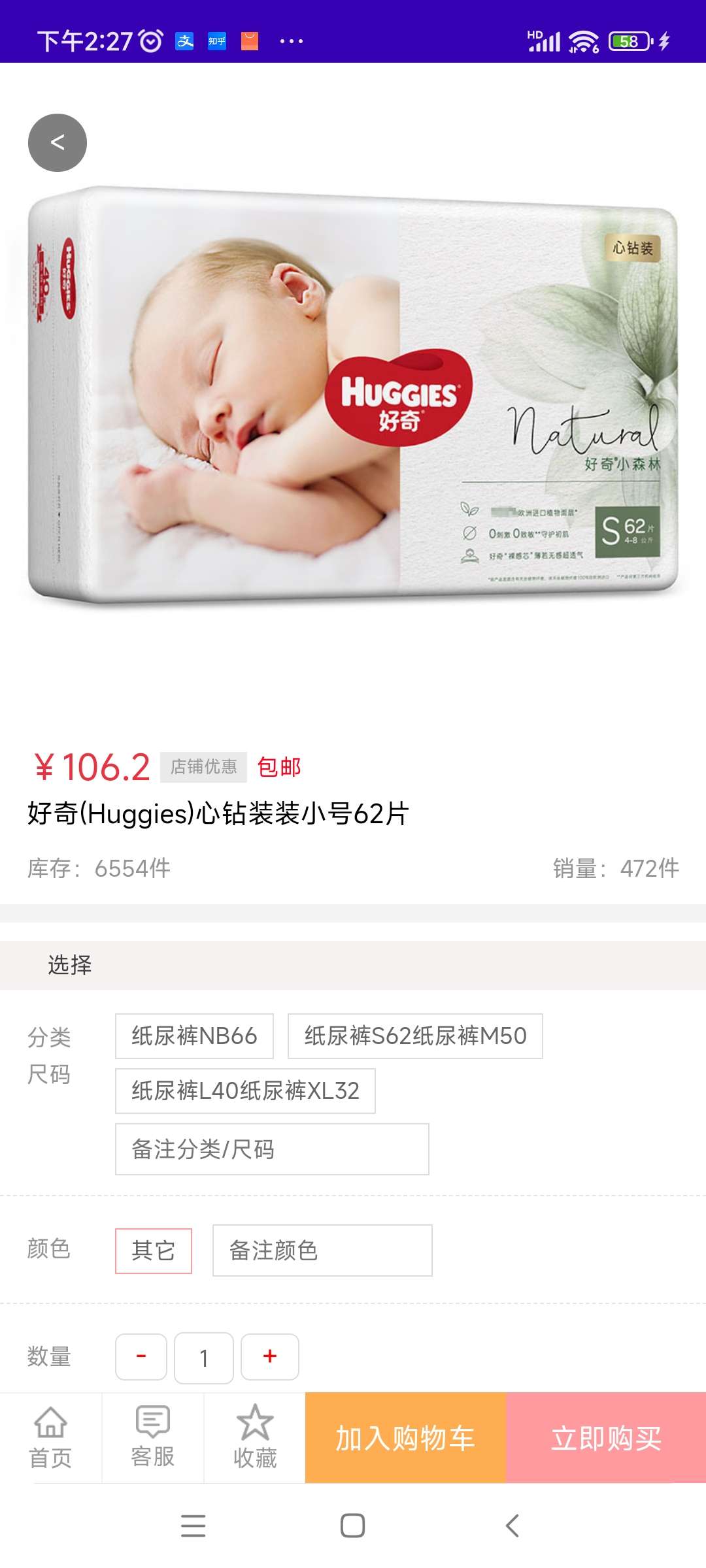The width and height of the screenshot is (706, 1568).
Task: Go back using the round arrow button
Action: pos(58,142)
